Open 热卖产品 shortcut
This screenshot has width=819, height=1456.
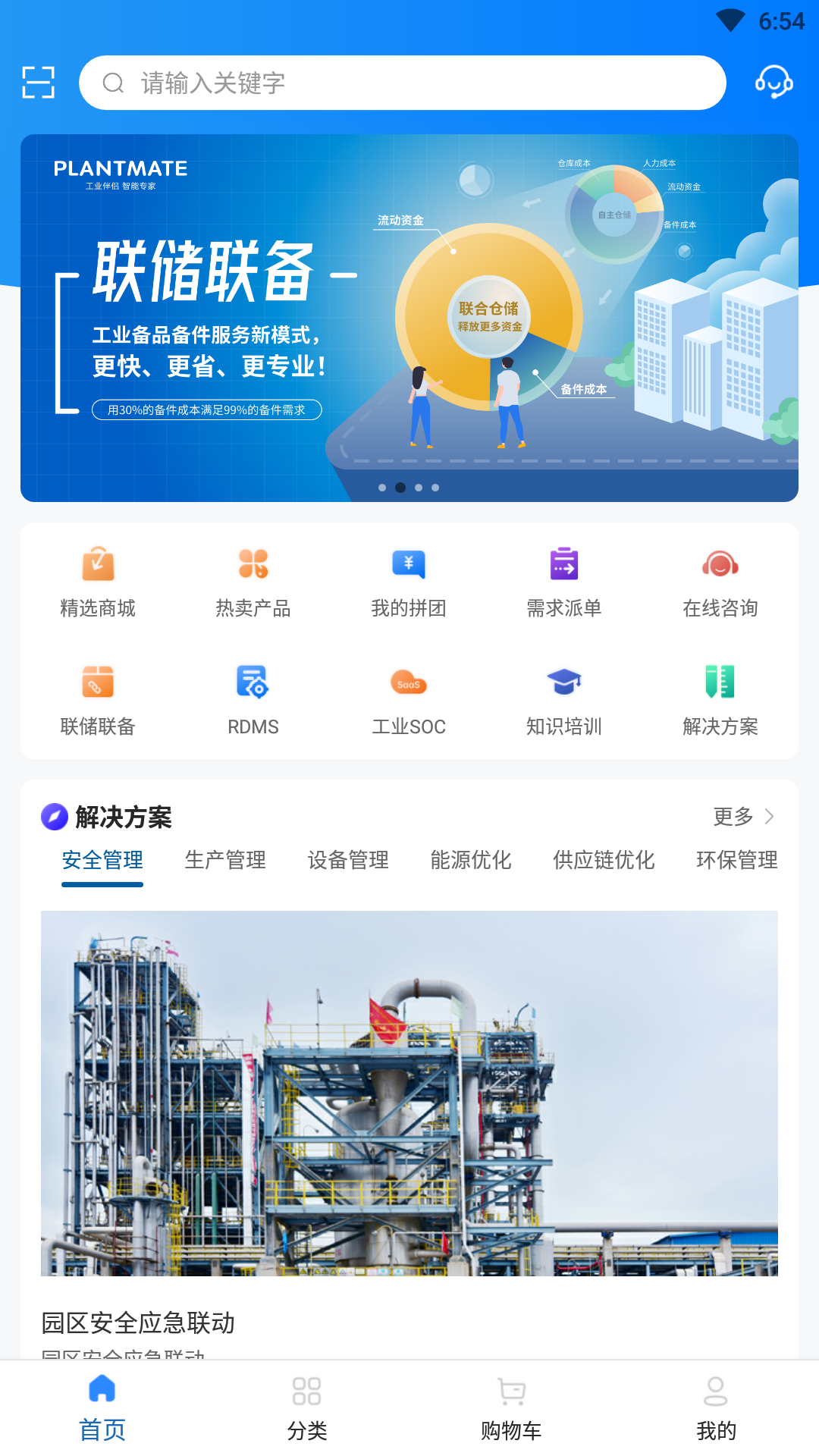point(253,581)
